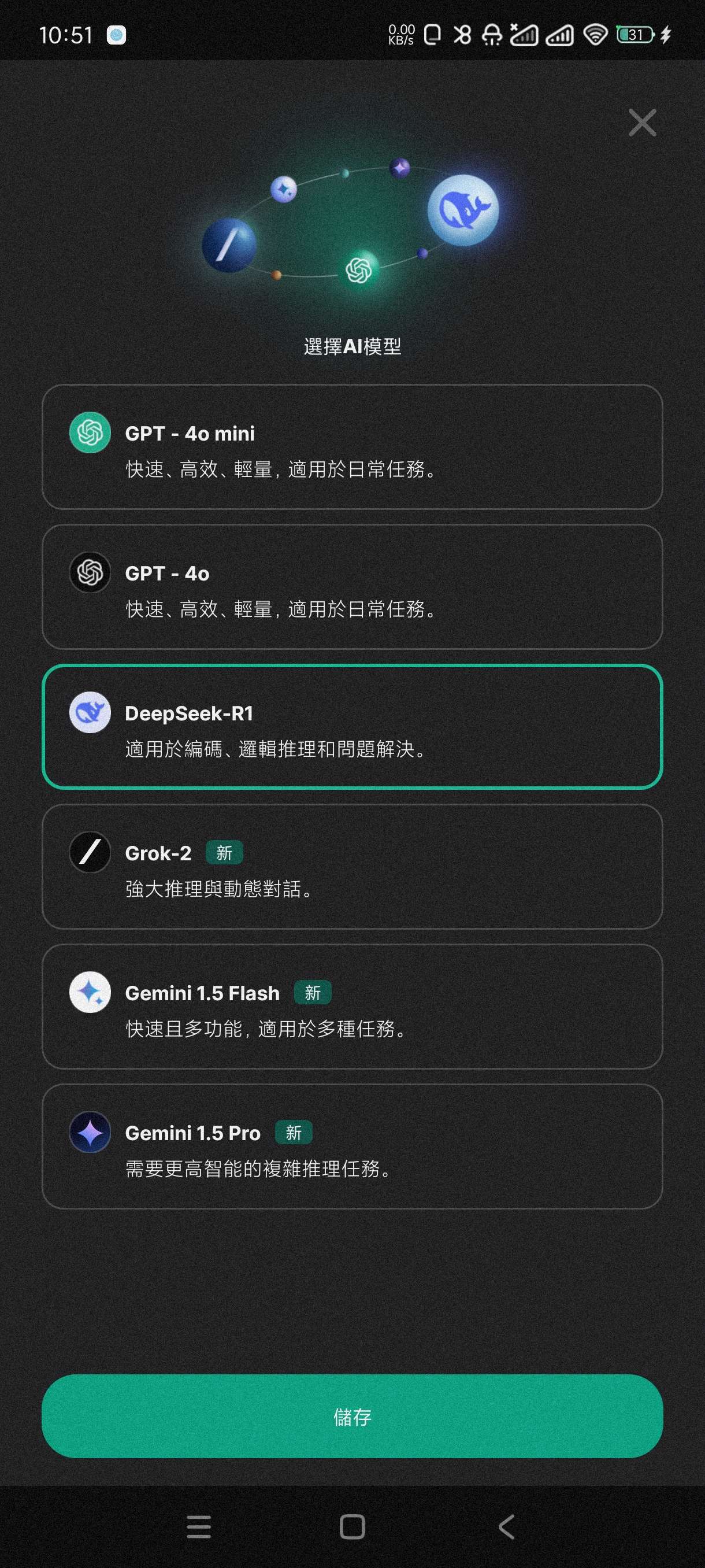
Task: Select Gemini 1.5 Pro model
Action: (x=351, y=1147)
